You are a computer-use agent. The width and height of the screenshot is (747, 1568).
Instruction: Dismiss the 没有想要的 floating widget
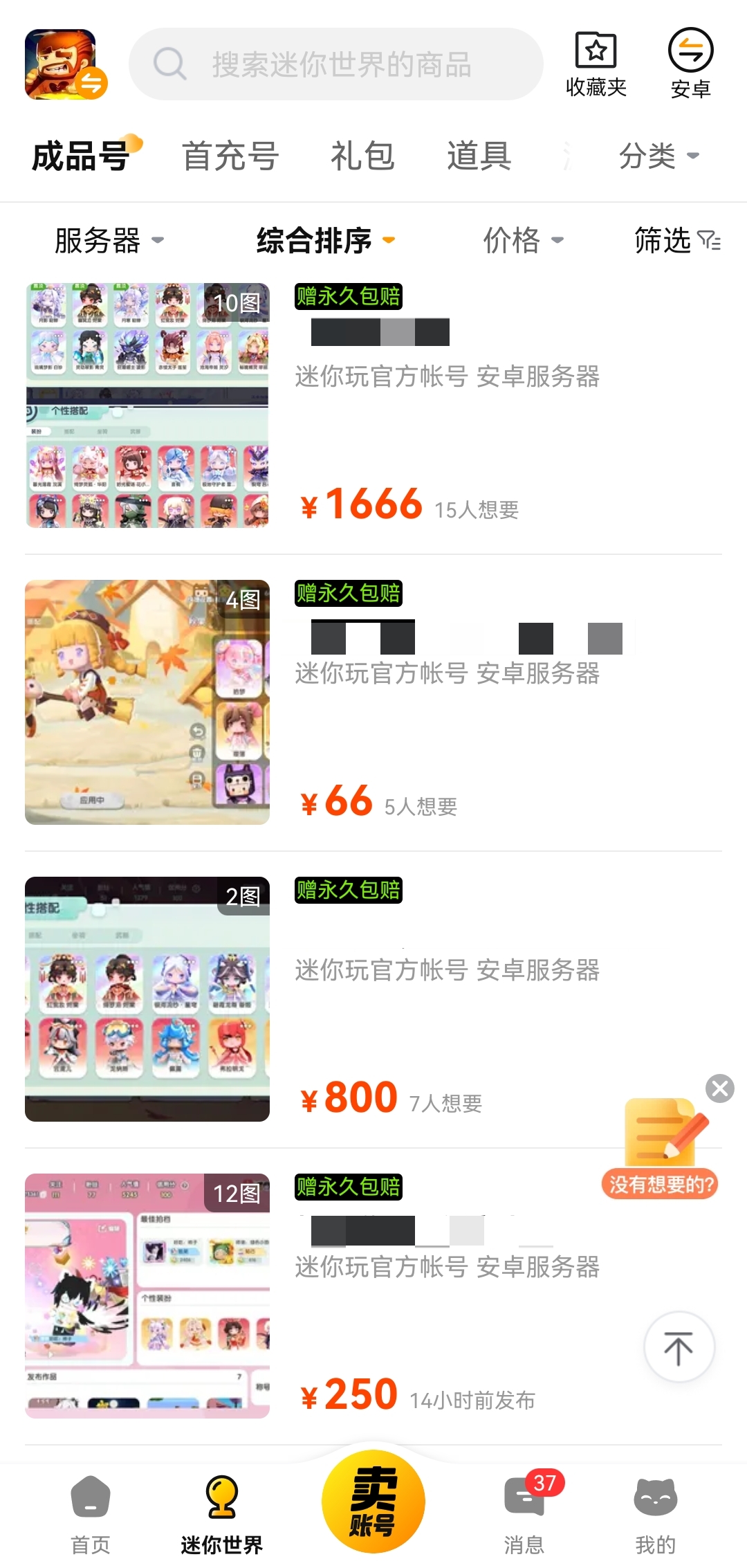click(720, 1088)
